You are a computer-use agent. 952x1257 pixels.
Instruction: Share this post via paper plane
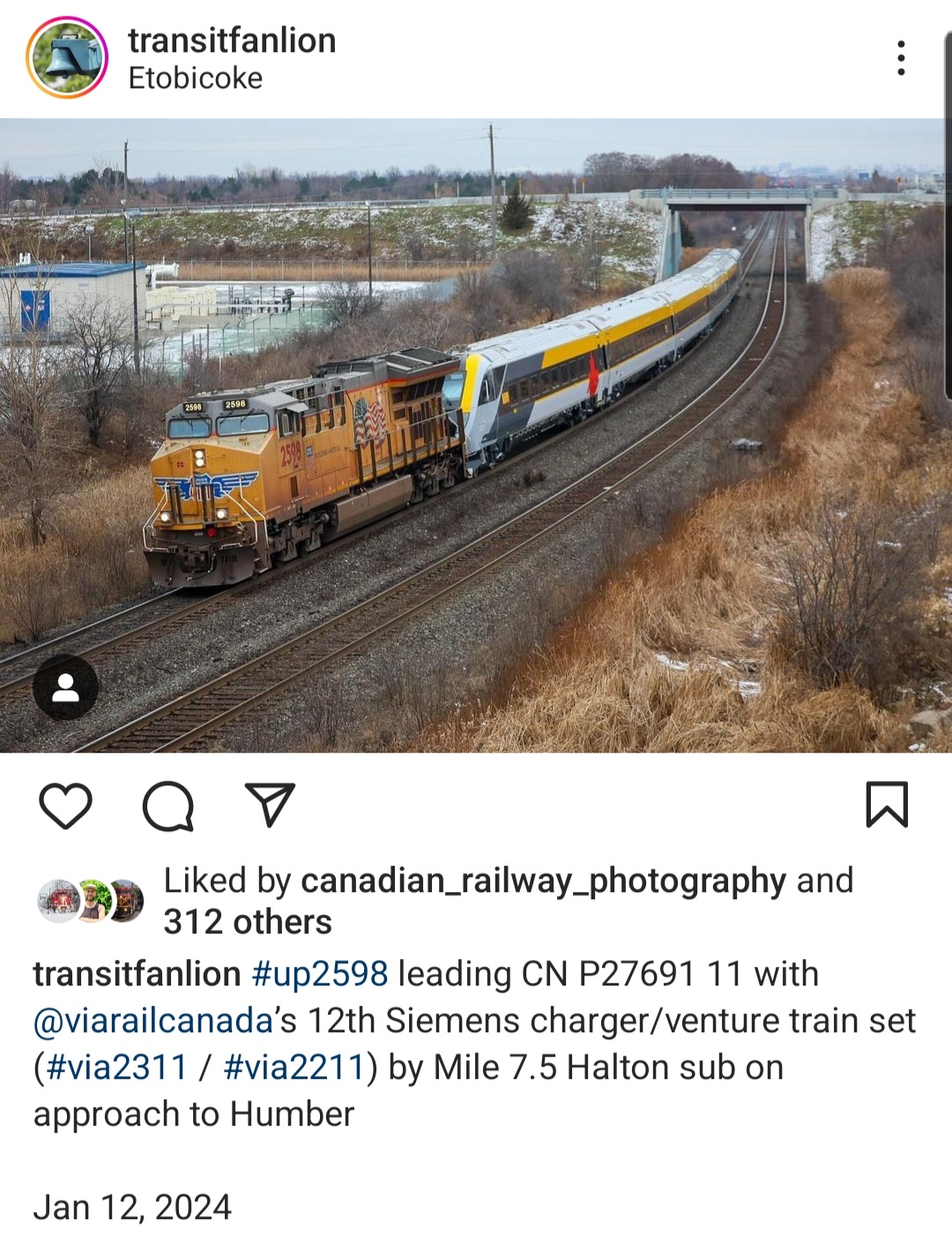coord(269,805)
